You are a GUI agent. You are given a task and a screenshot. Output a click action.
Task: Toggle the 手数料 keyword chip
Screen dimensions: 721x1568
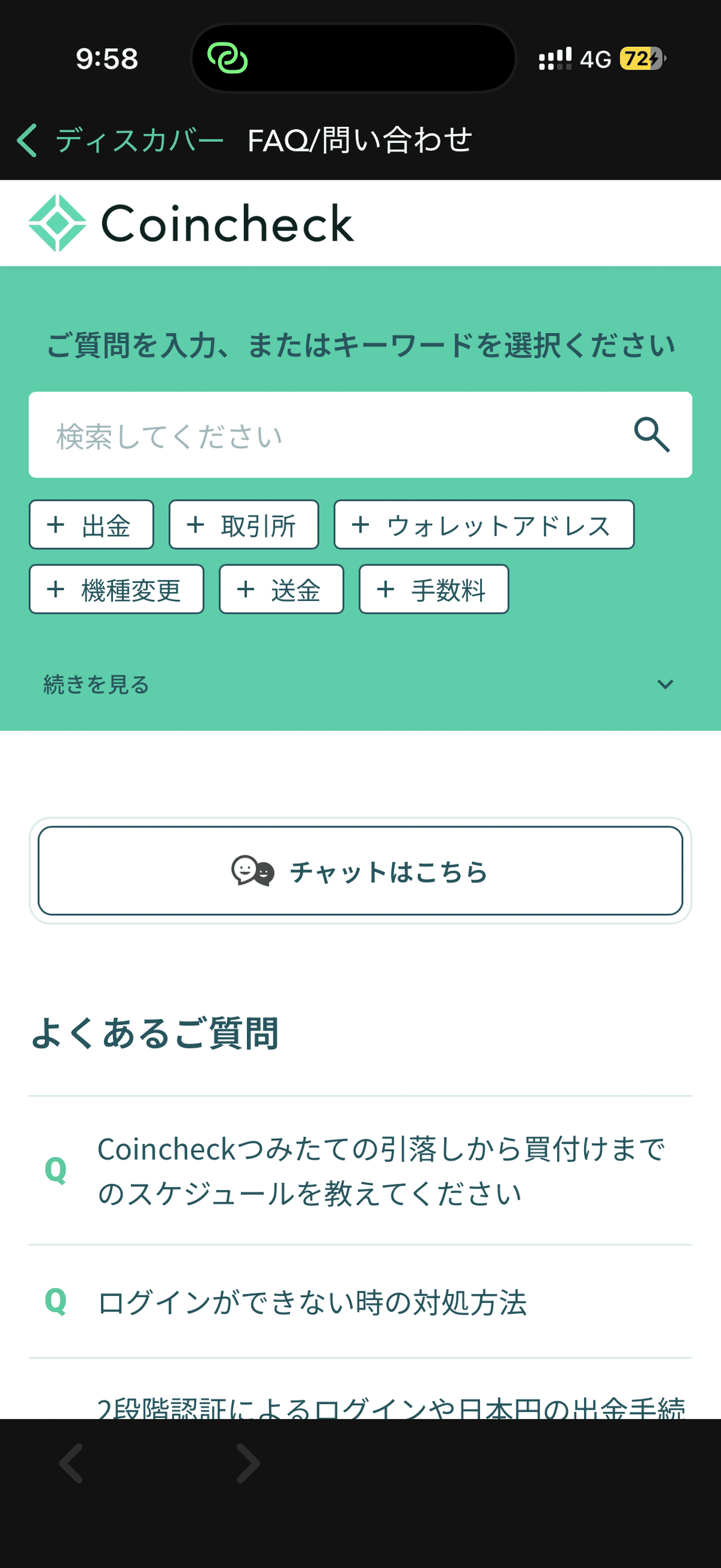click(433, 588)
